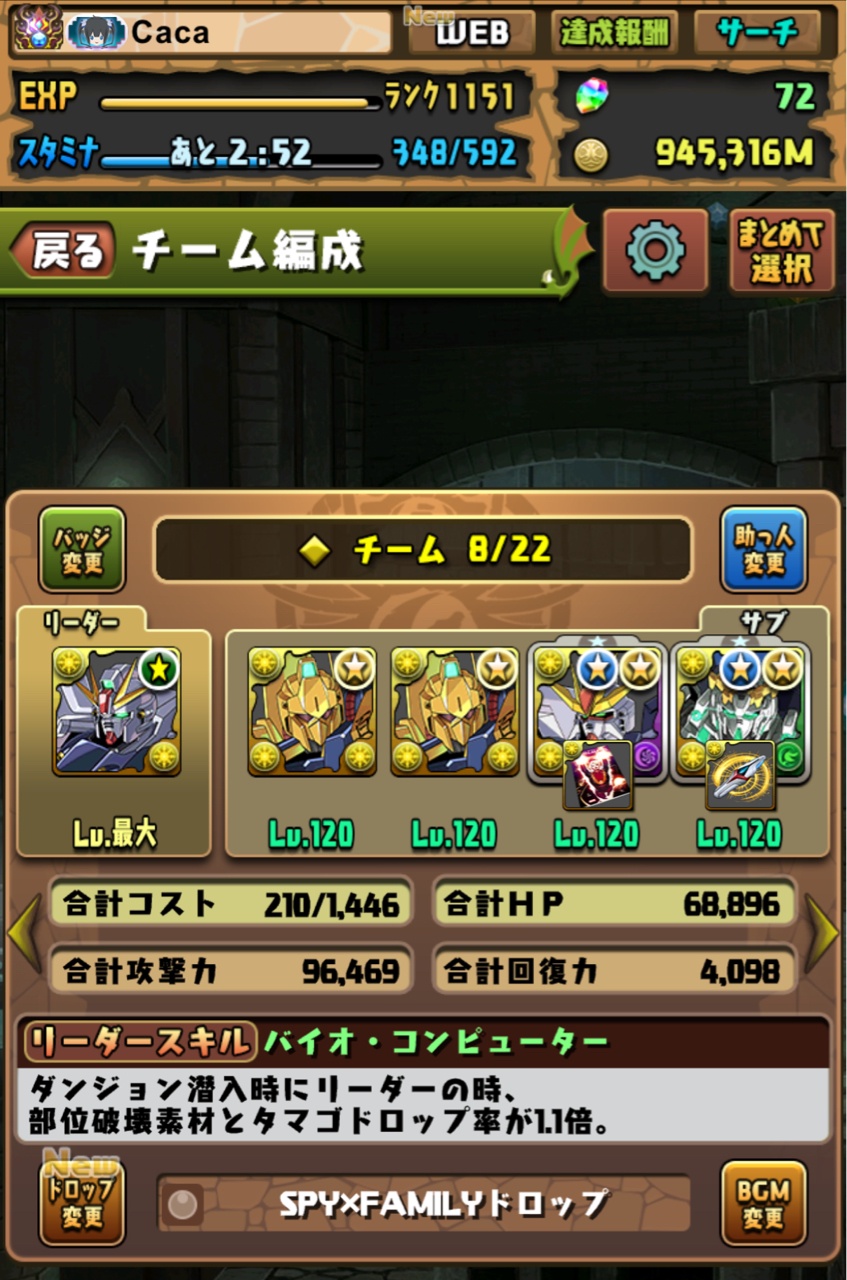Open the gear settings icon
847x1280 pixels.
[655, 251]
